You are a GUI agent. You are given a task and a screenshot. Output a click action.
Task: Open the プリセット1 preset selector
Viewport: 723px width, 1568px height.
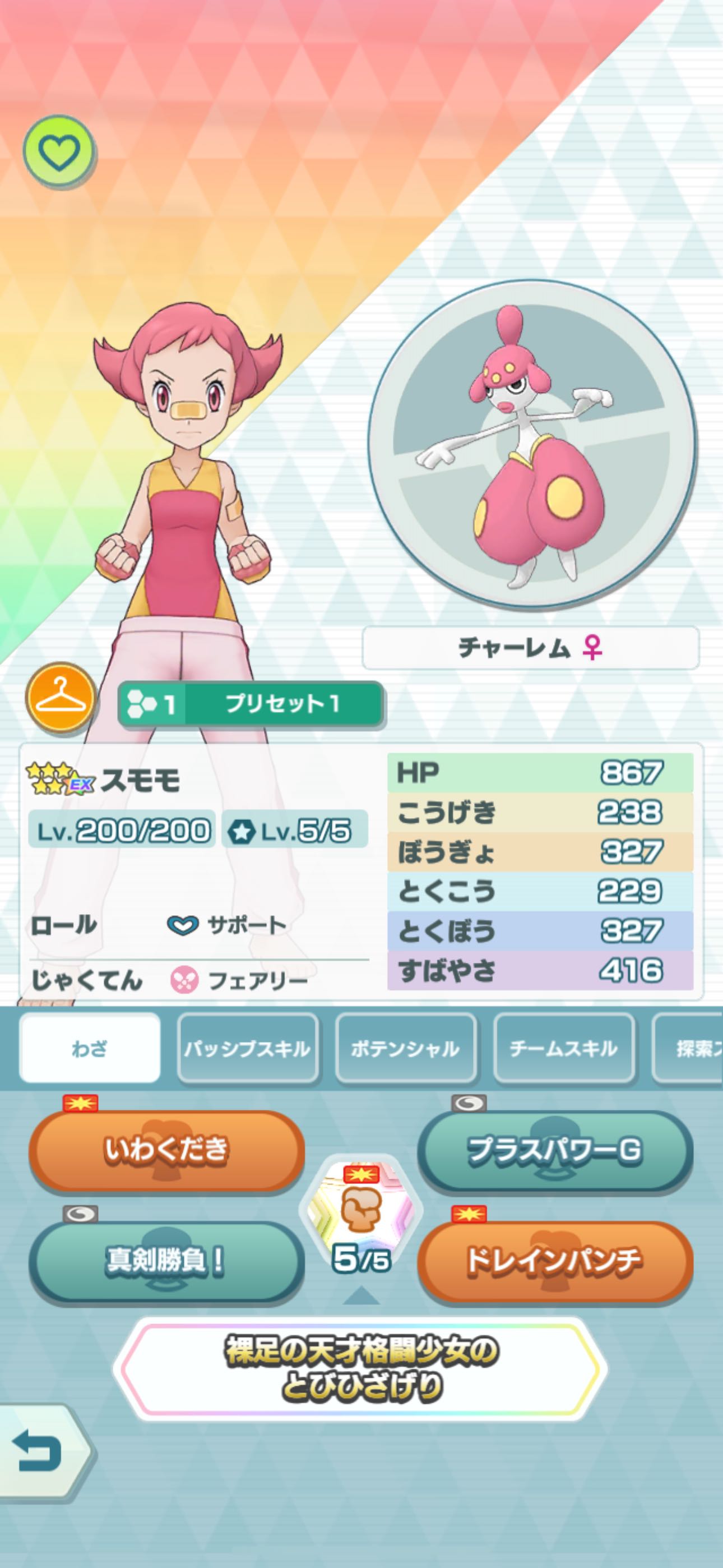[251, 704]
